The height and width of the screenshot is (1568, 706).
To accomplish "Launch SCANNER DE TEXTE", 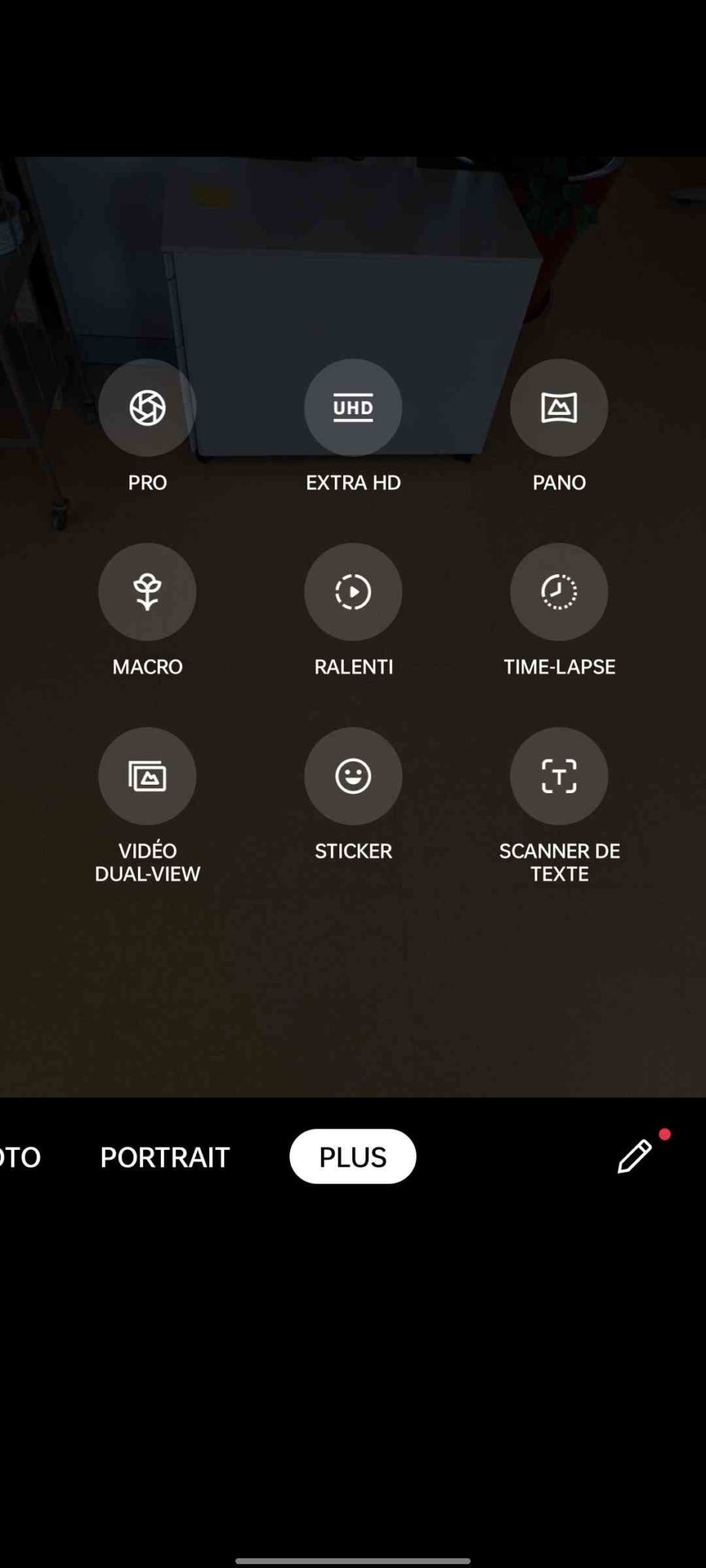I will [x=559, y=776].
